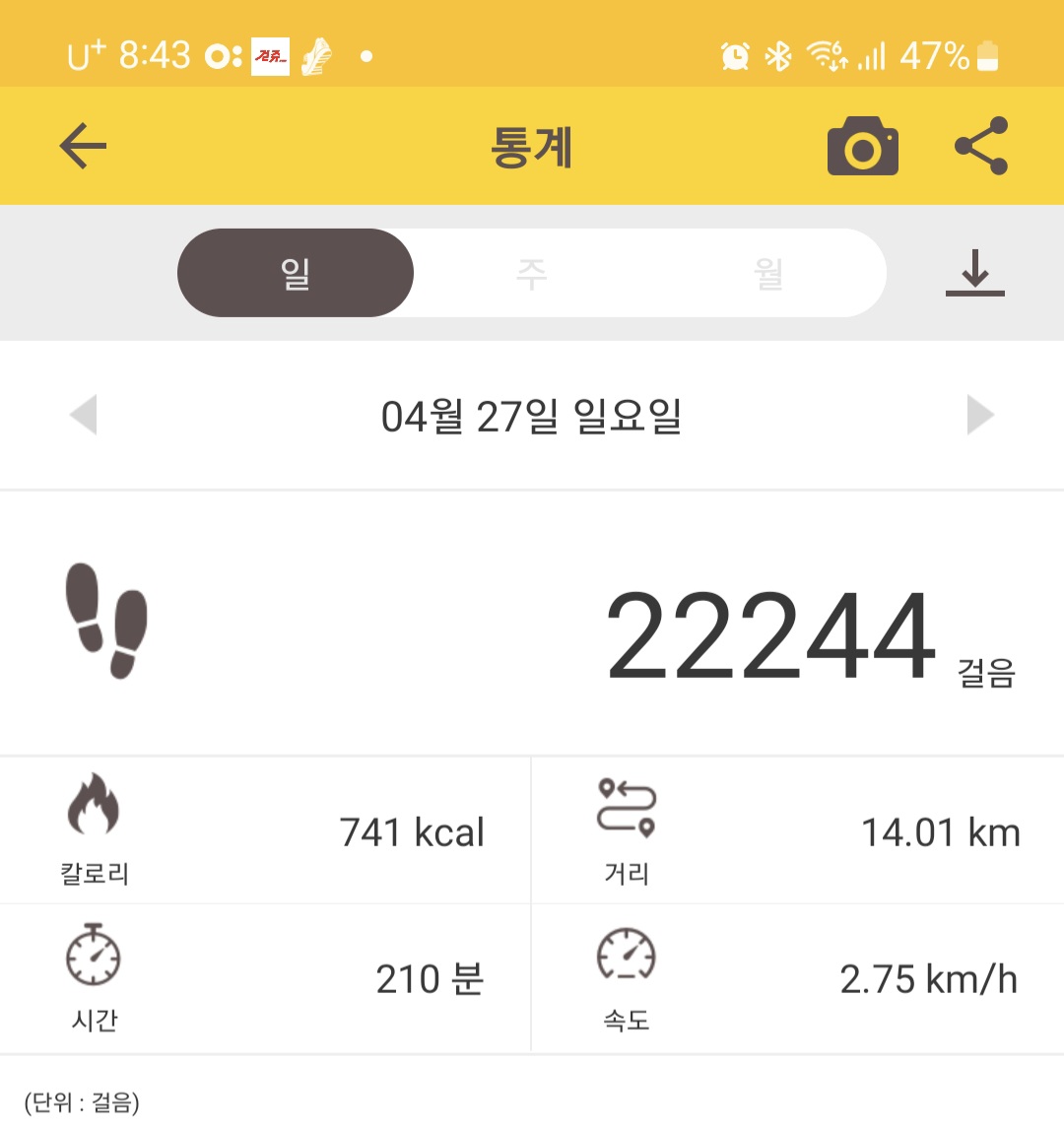Viewport: 1064px width, 1127px height.
Task: Switch to the 주 weekly view
Action: point(532,273)
